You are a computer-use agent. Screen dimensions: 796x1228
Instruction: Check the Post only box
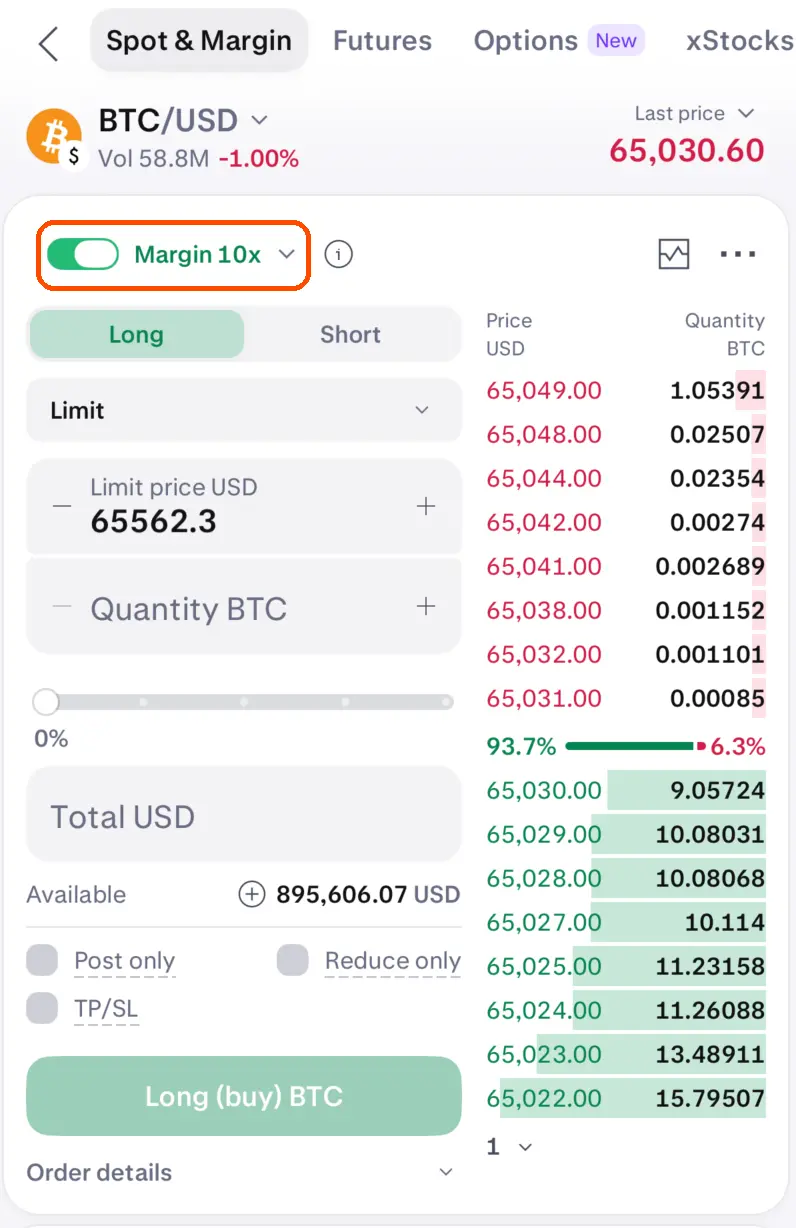pos(42,961)
